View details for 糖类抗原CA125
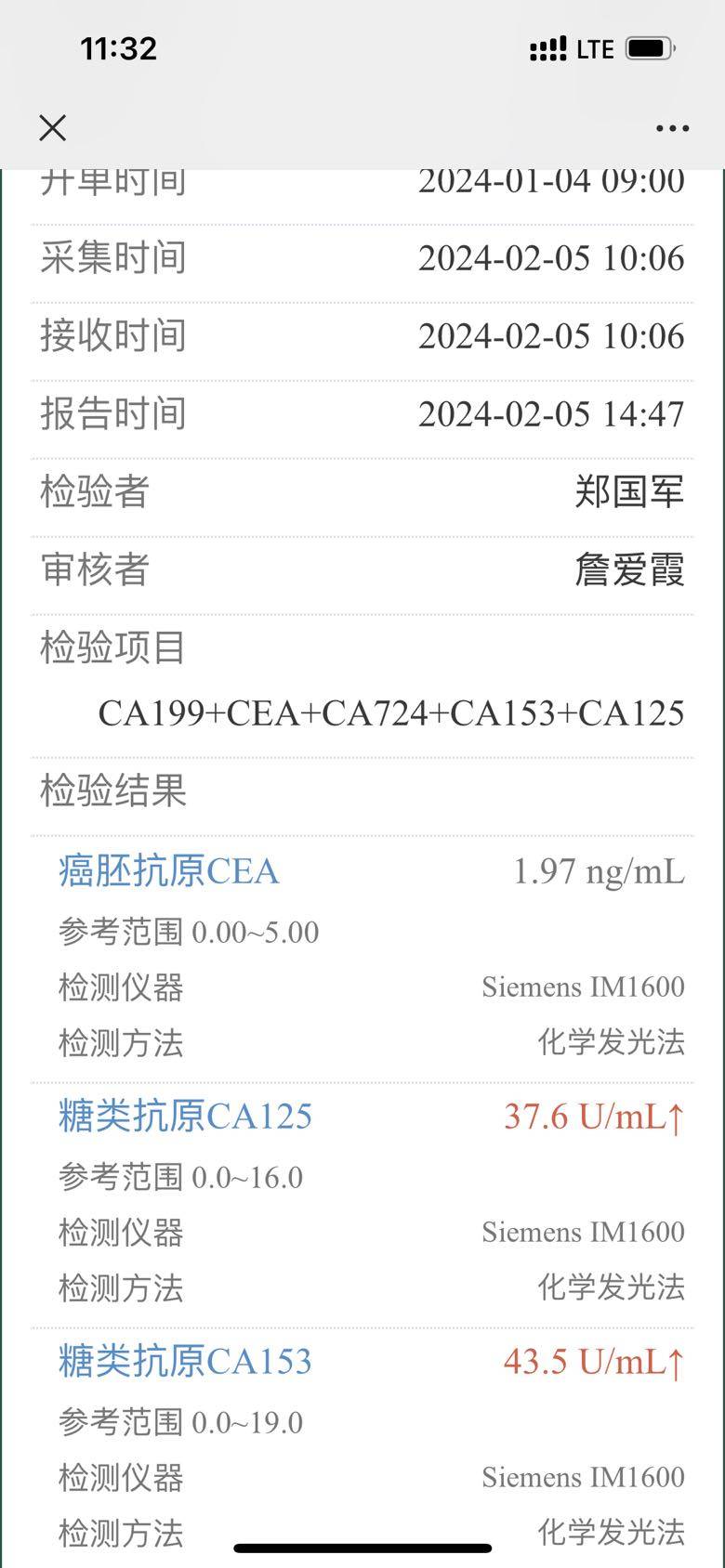The image size is (725, 1568). (185, 1116)
